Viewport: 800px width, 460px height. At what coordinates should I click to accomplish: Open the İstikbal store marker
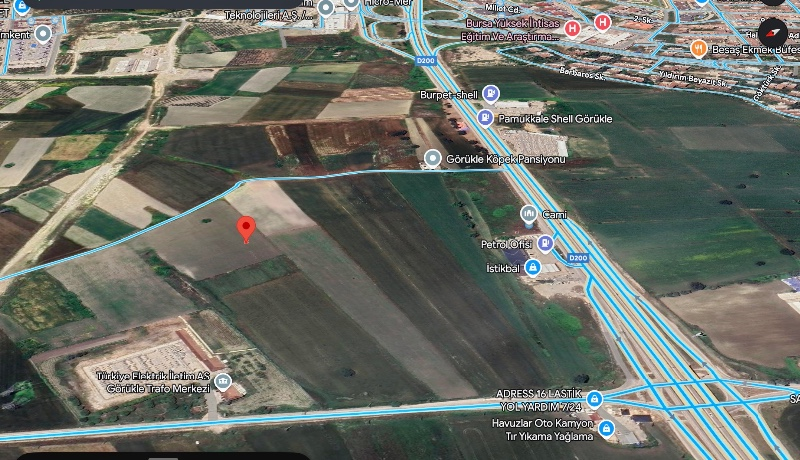533,268
